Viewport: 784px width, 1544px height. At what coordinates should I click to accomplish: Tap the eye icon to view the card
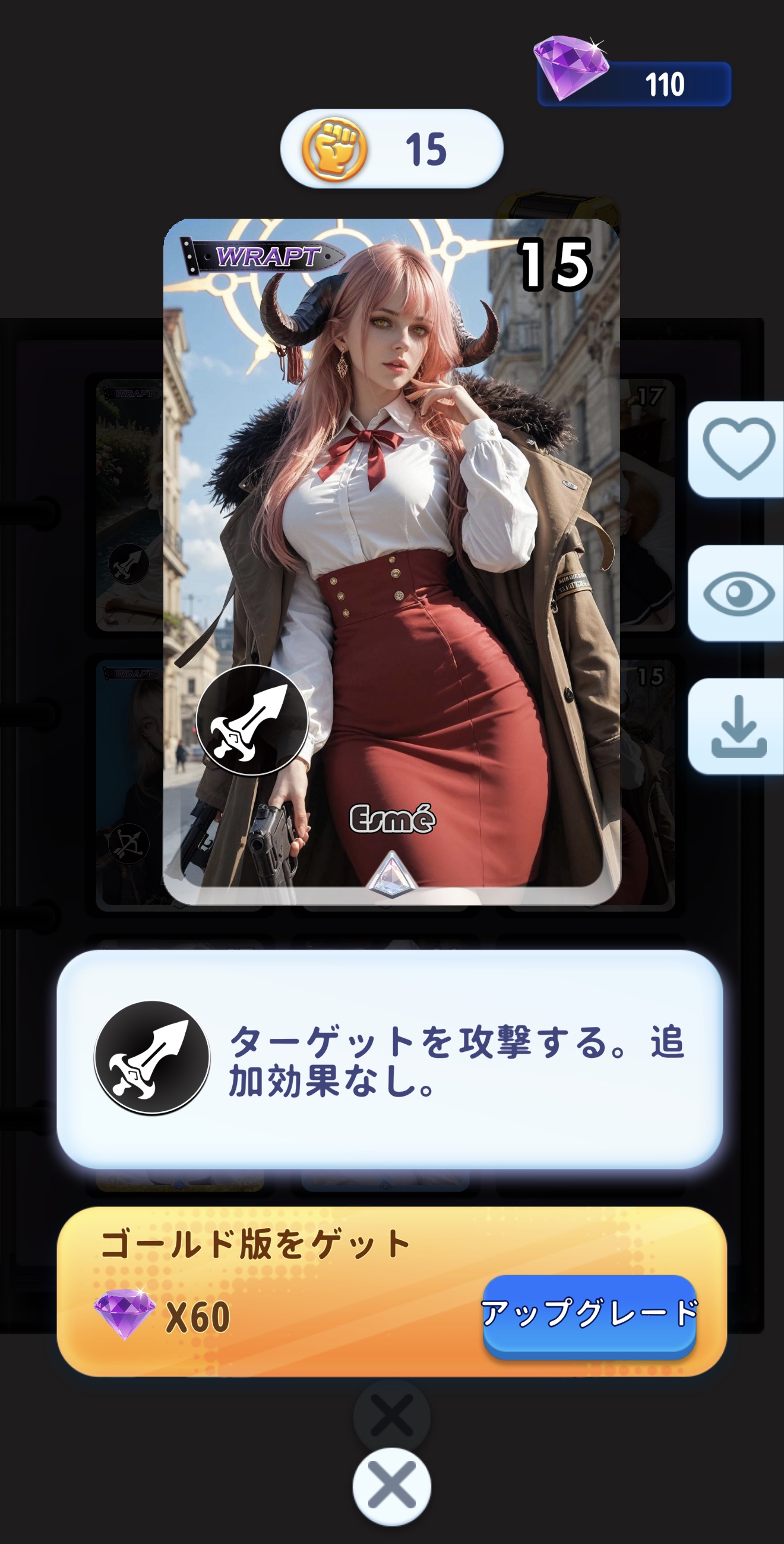point(737,593)
